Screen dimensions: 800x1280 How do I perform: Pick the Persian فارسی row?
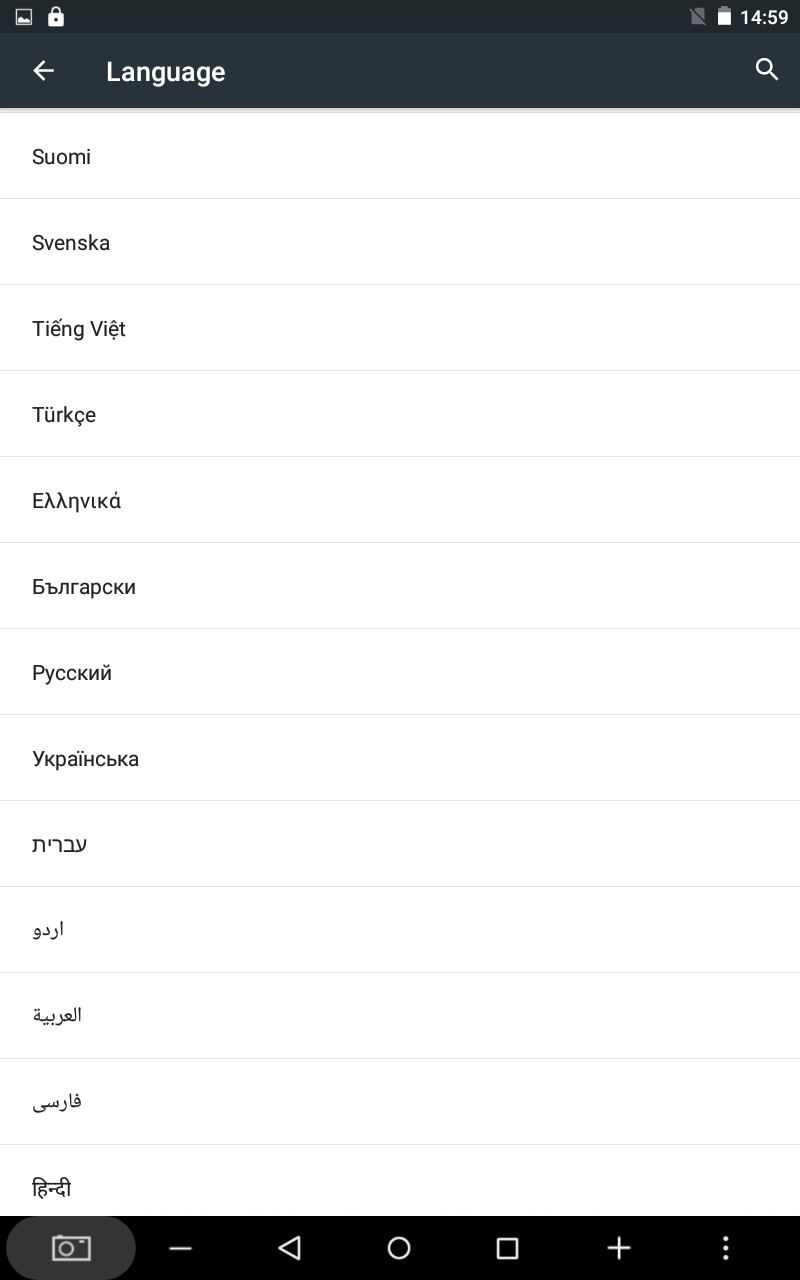click(x=400, y=1102)
